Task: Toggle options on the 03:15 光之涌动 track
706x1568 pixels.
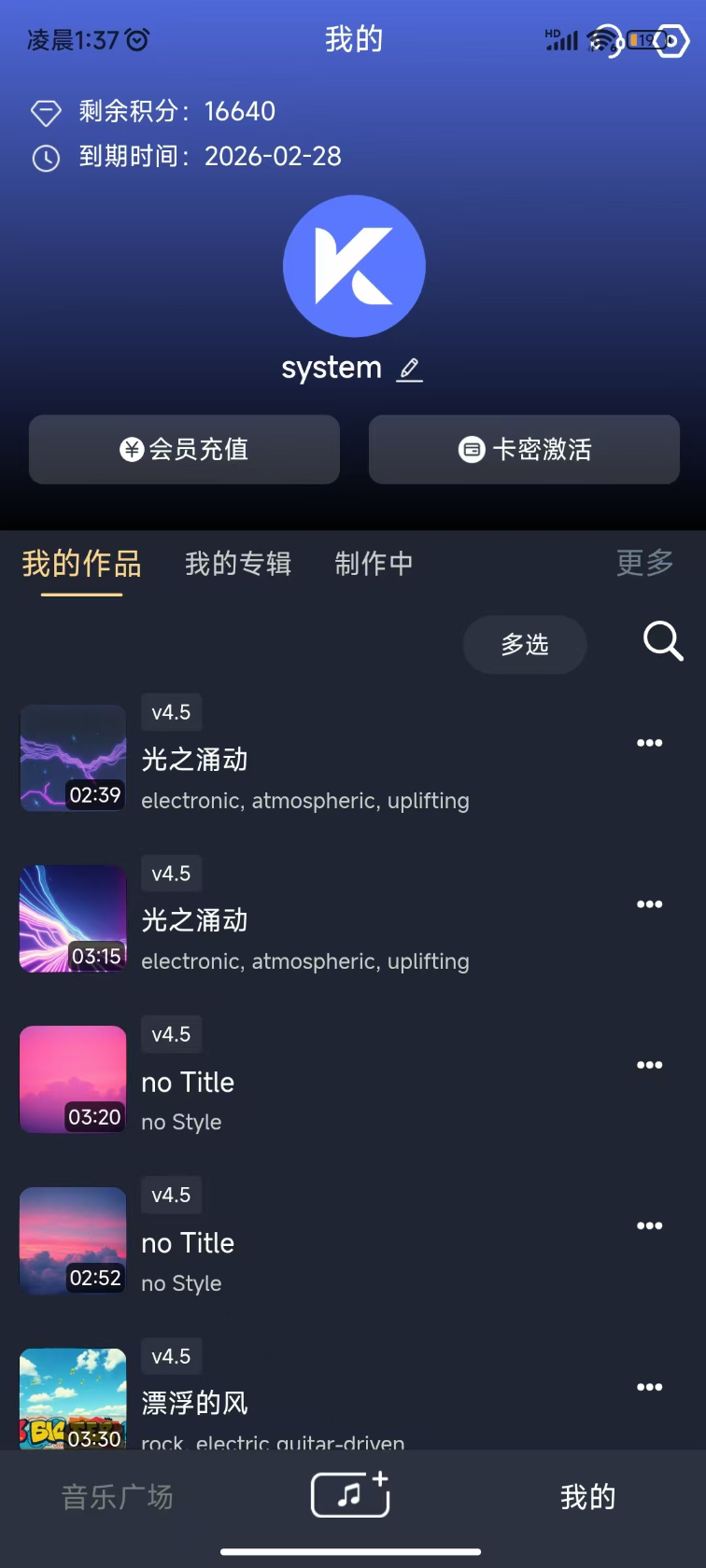Action: (649, 903)
